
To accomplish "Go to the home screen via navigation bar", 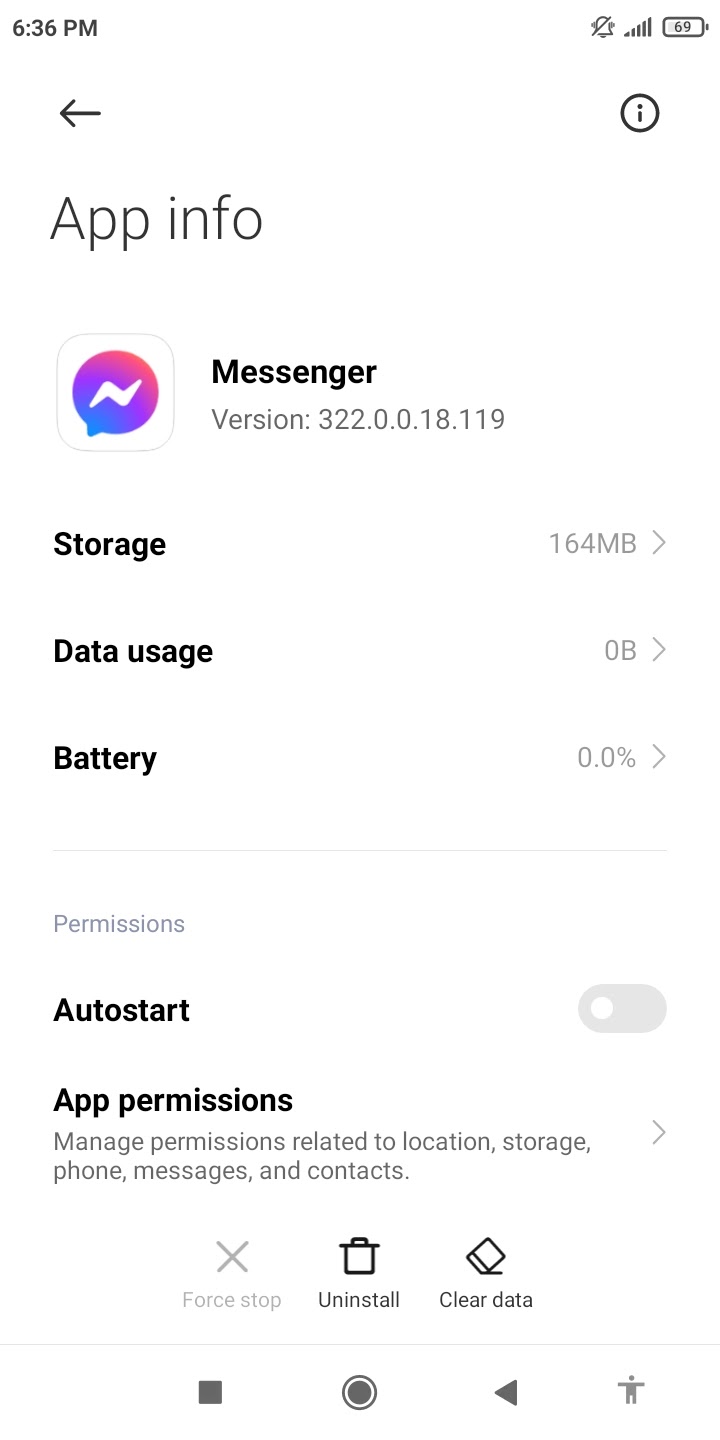I will click(x=359, y=1392).
